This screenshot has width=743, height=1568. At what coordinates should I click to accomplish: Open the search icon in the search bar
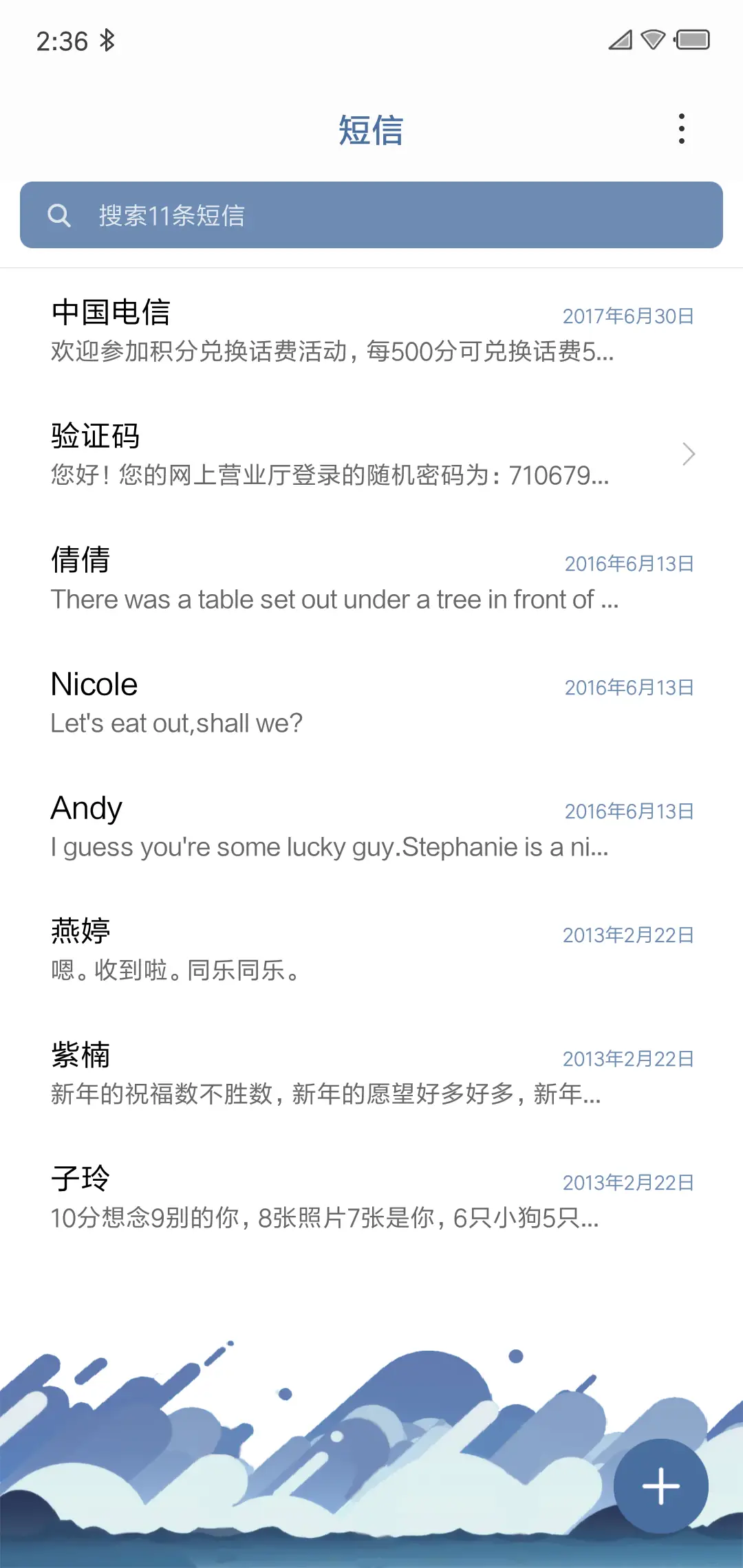click(x=60, y=215)
